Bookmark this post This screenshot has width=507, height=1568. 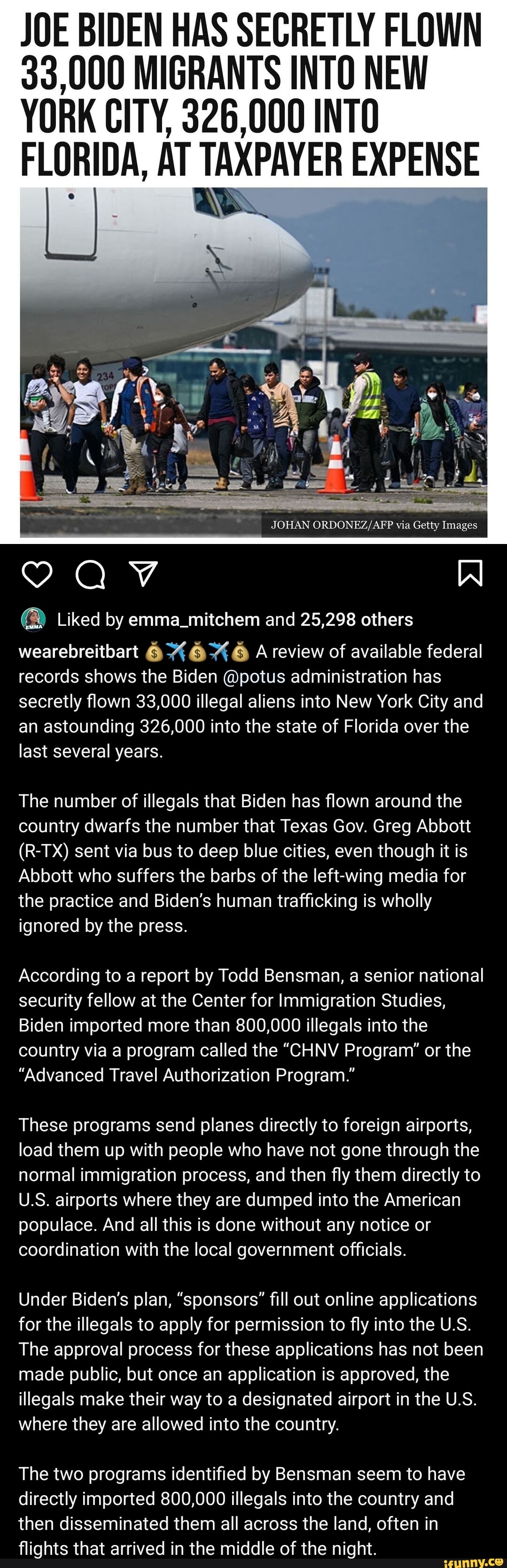pyautogui.click(x=470, y=574)
